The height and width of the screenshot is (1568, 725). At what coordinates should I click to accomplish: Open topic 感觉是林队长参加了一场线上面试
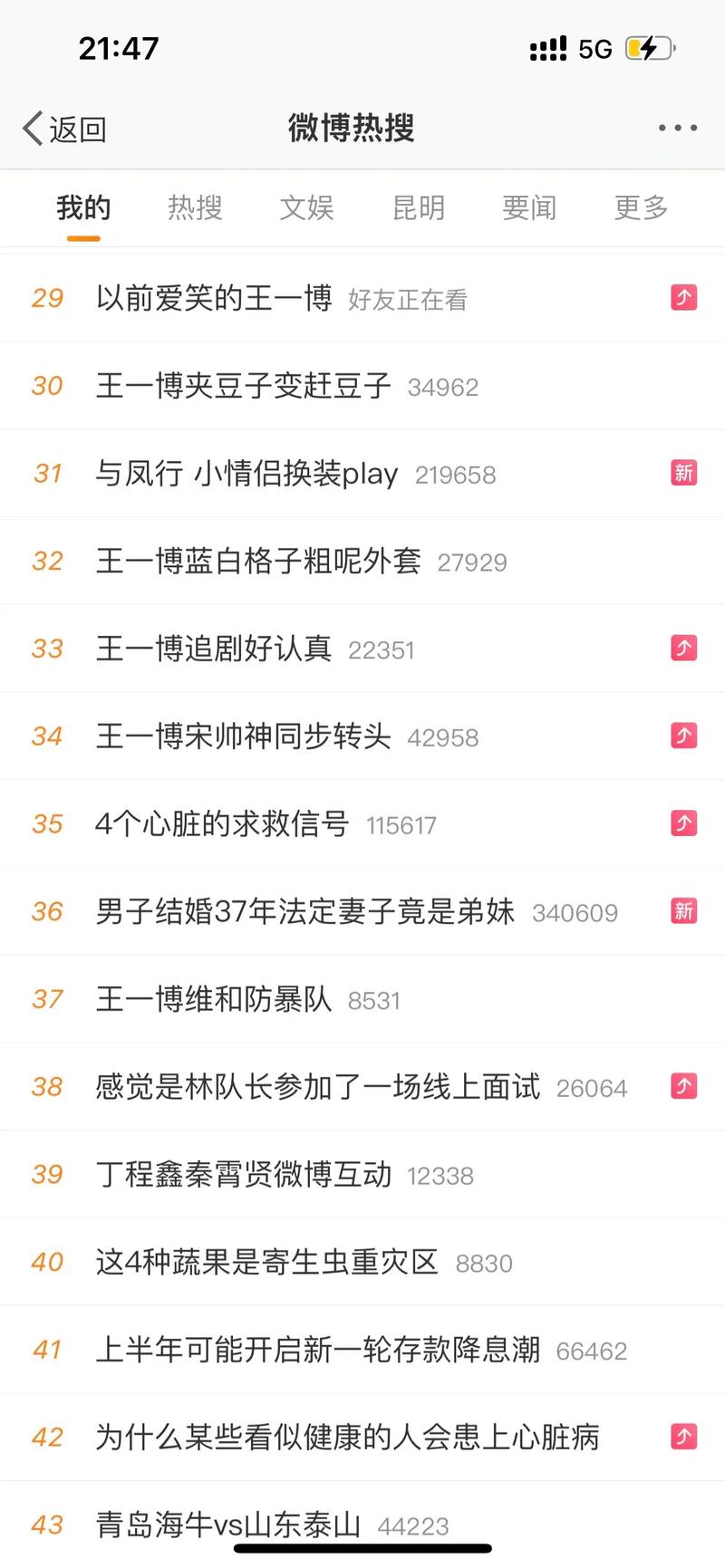tap(317, 1087)
